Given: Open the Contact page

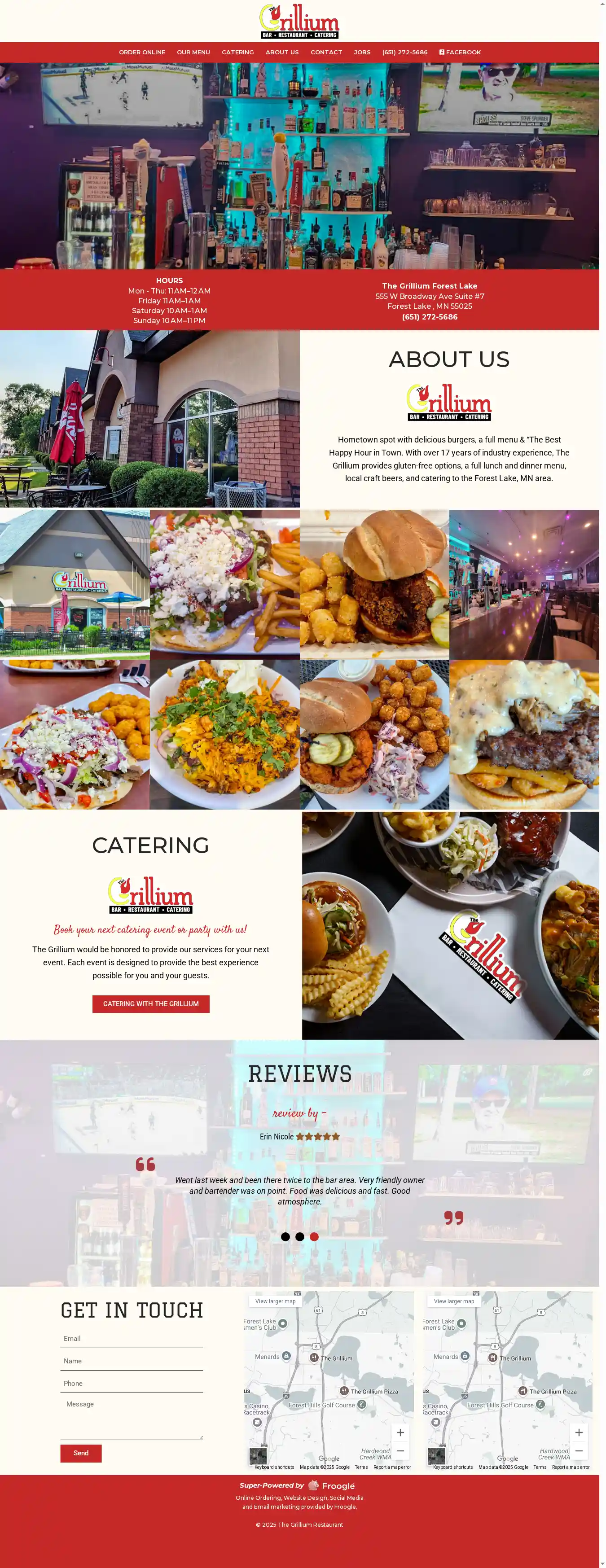Looking at the screenshot, I should 326,53.
